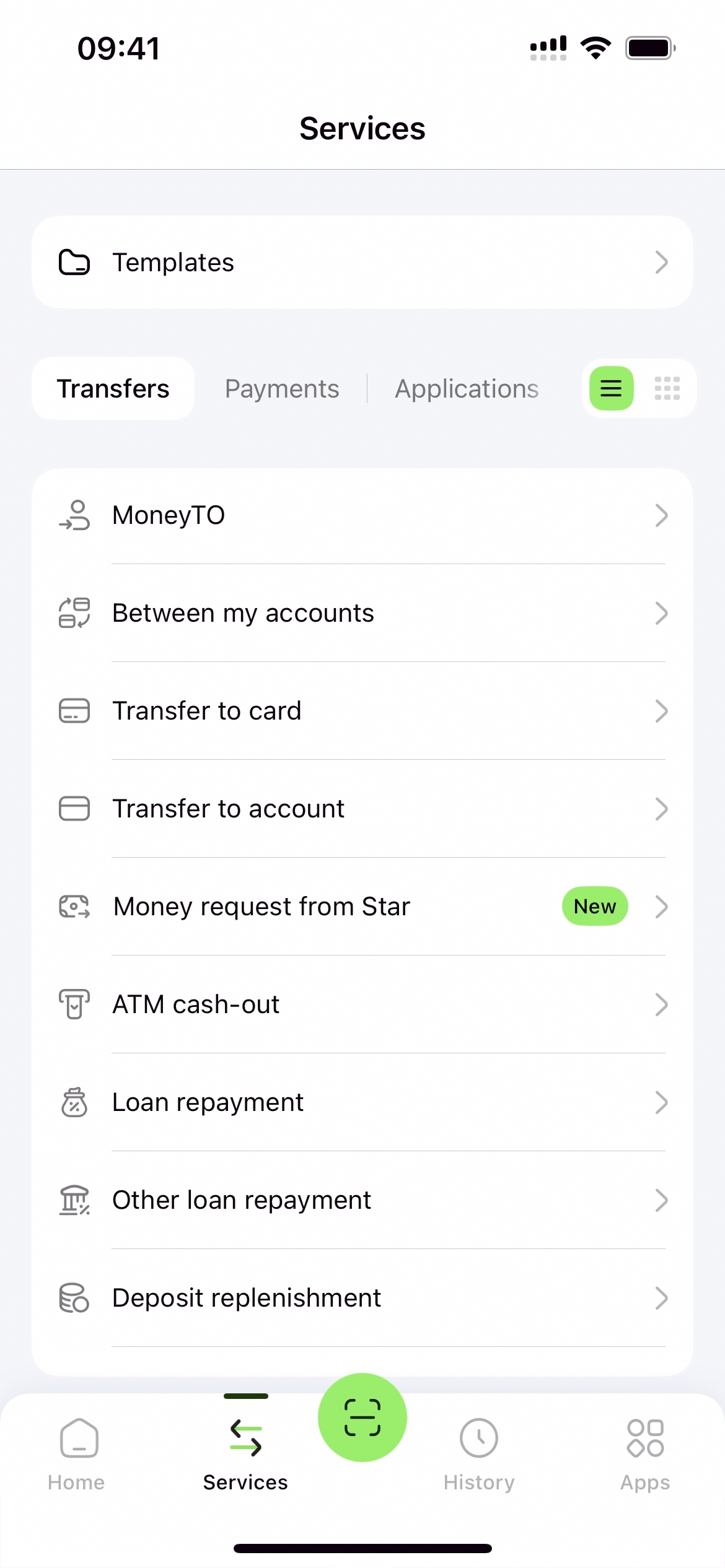The image size is (725, 1568).
Task: Select ATM cash-out option
Action: [x=362, y=1004]
